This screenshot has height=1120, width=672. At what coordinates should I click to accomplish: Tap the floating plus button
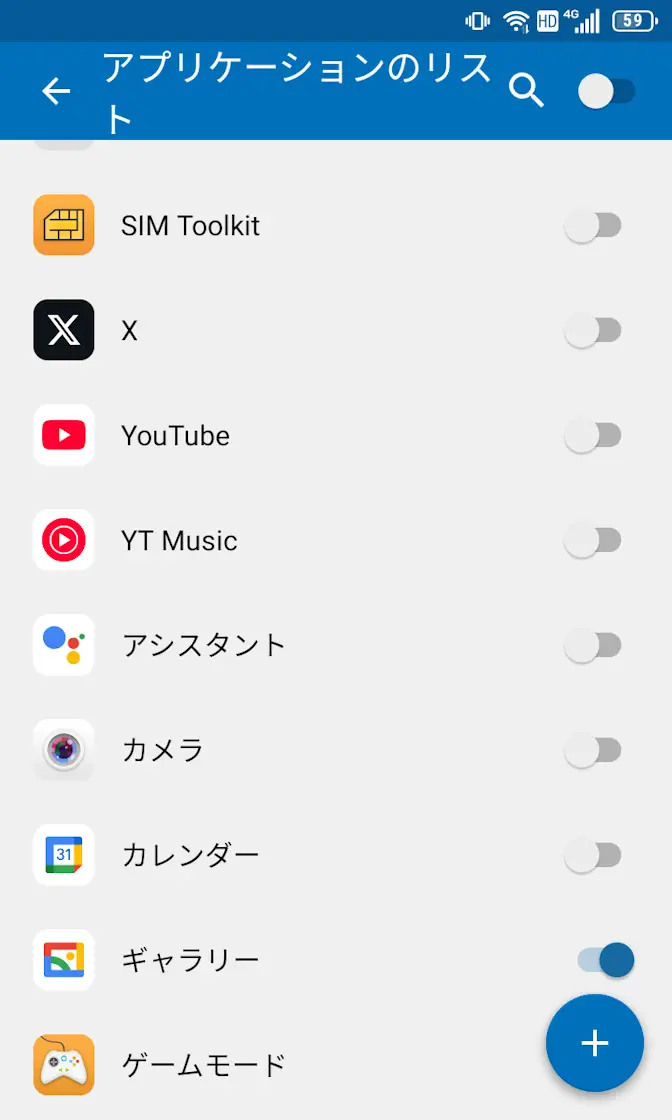pos(595,1043)
